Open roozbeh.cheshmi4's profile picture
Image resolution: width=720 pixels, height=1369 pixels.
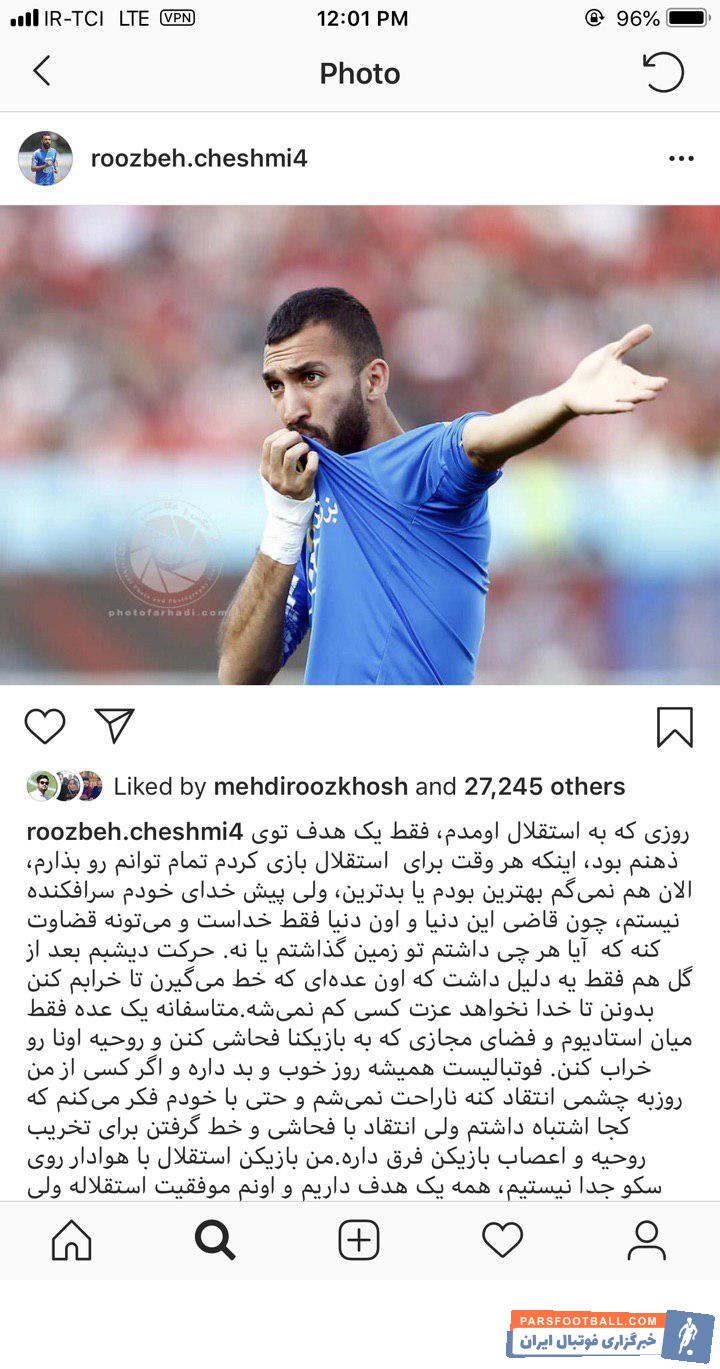[x=45, y=158]
